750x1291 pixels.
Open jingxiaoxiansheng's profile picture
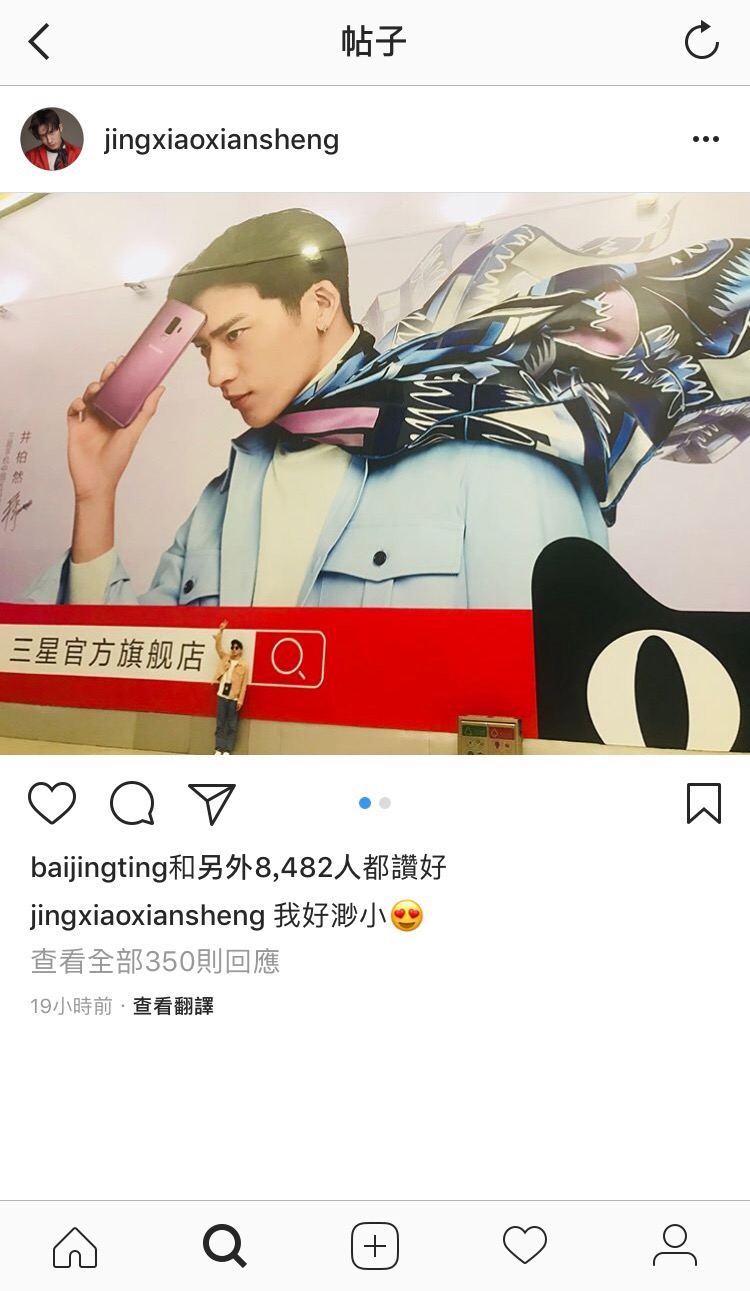(52, 139)
